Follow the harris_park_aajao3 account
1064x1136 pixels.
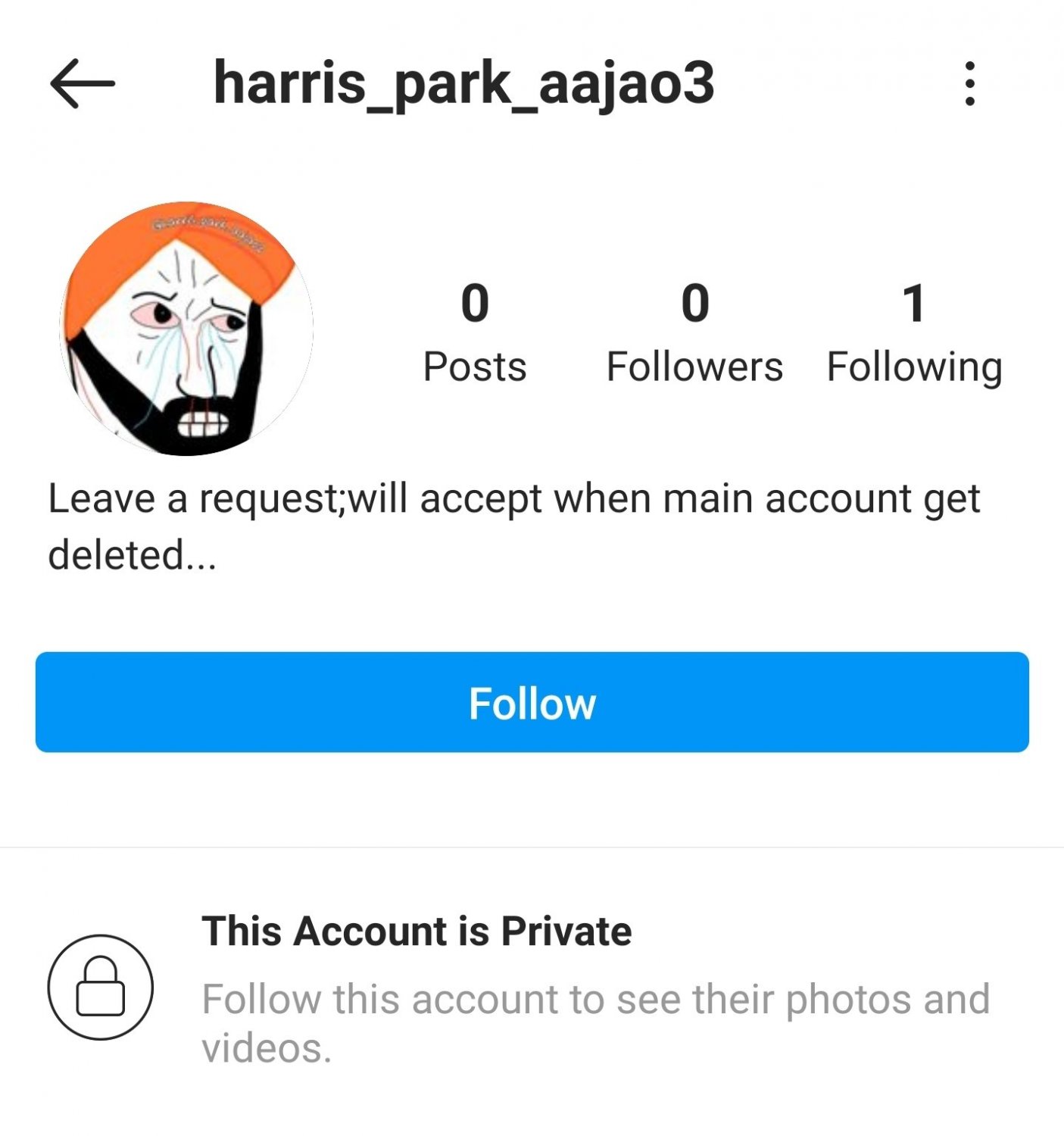(x=532, y=702)
